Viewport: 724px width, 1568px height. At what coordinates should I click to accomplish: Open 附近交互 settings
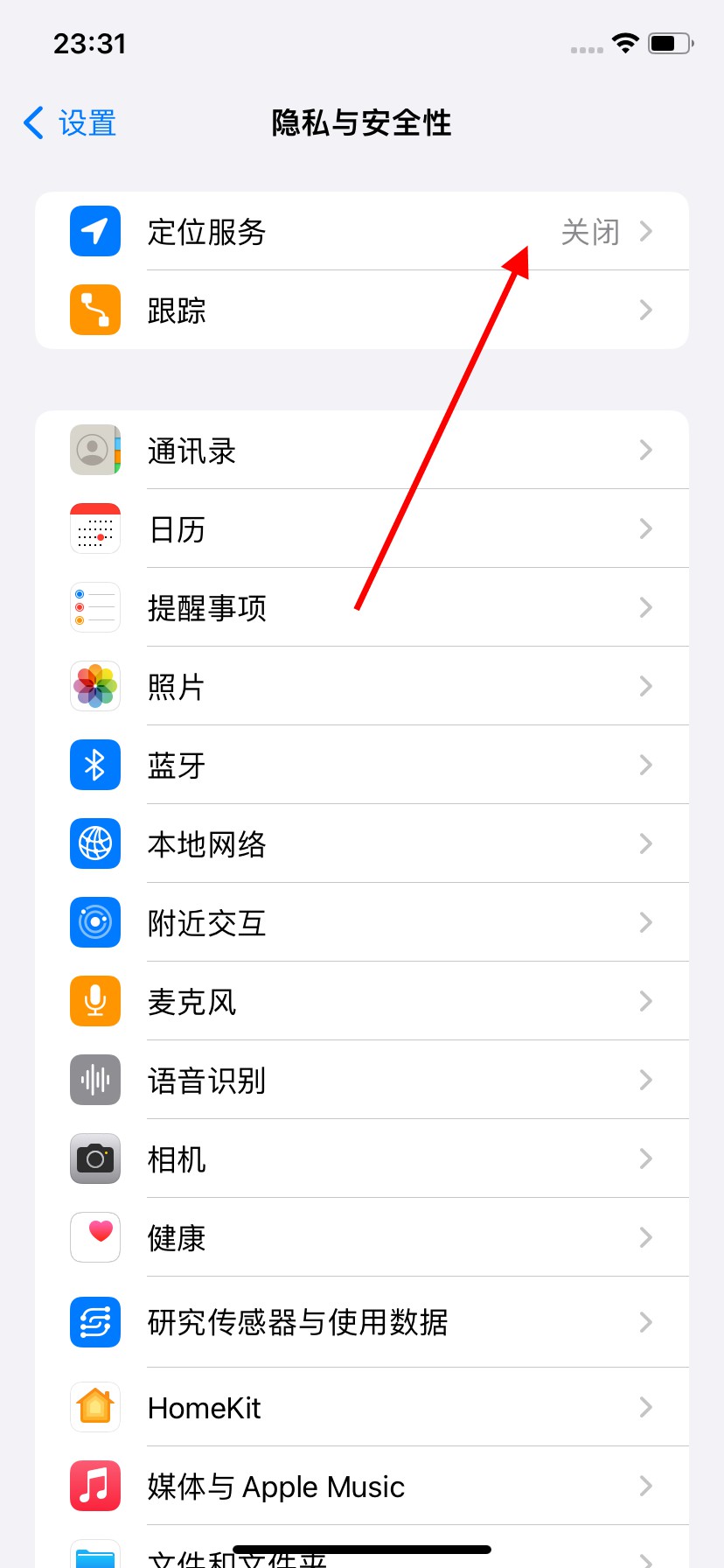[x=362, y=923]
